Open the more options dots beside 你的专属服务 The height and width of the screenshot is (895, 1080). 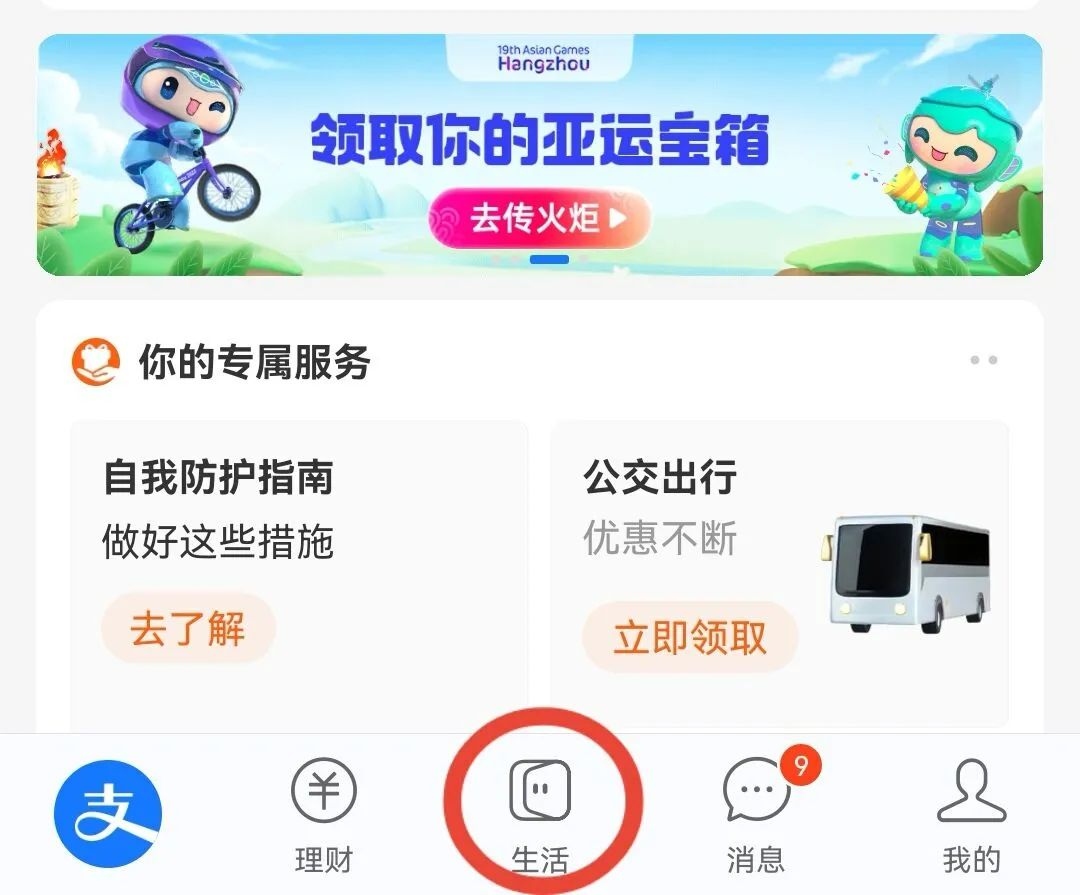click(x=983, y=360)
